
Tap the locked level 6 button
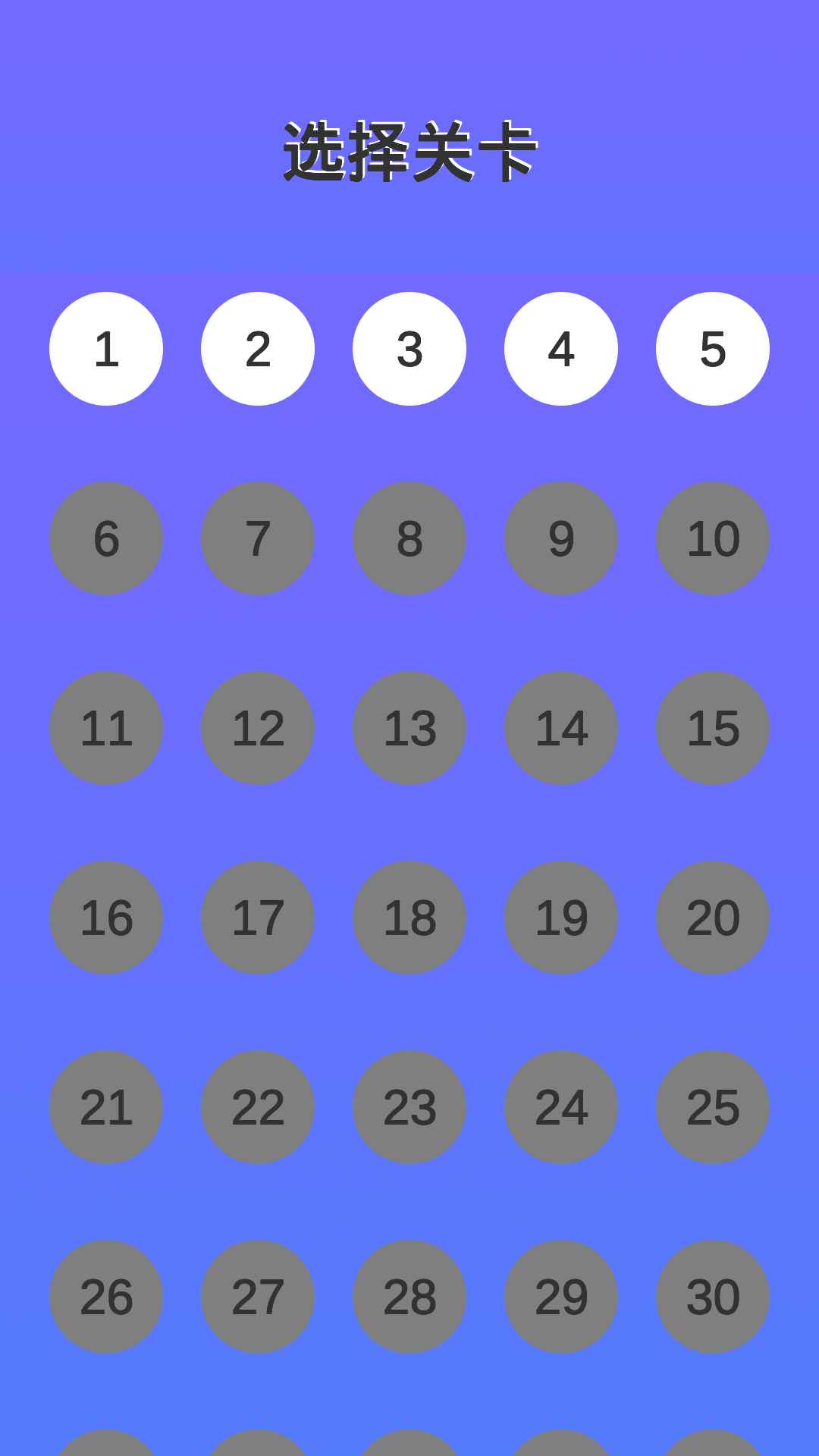pos(106,538)
